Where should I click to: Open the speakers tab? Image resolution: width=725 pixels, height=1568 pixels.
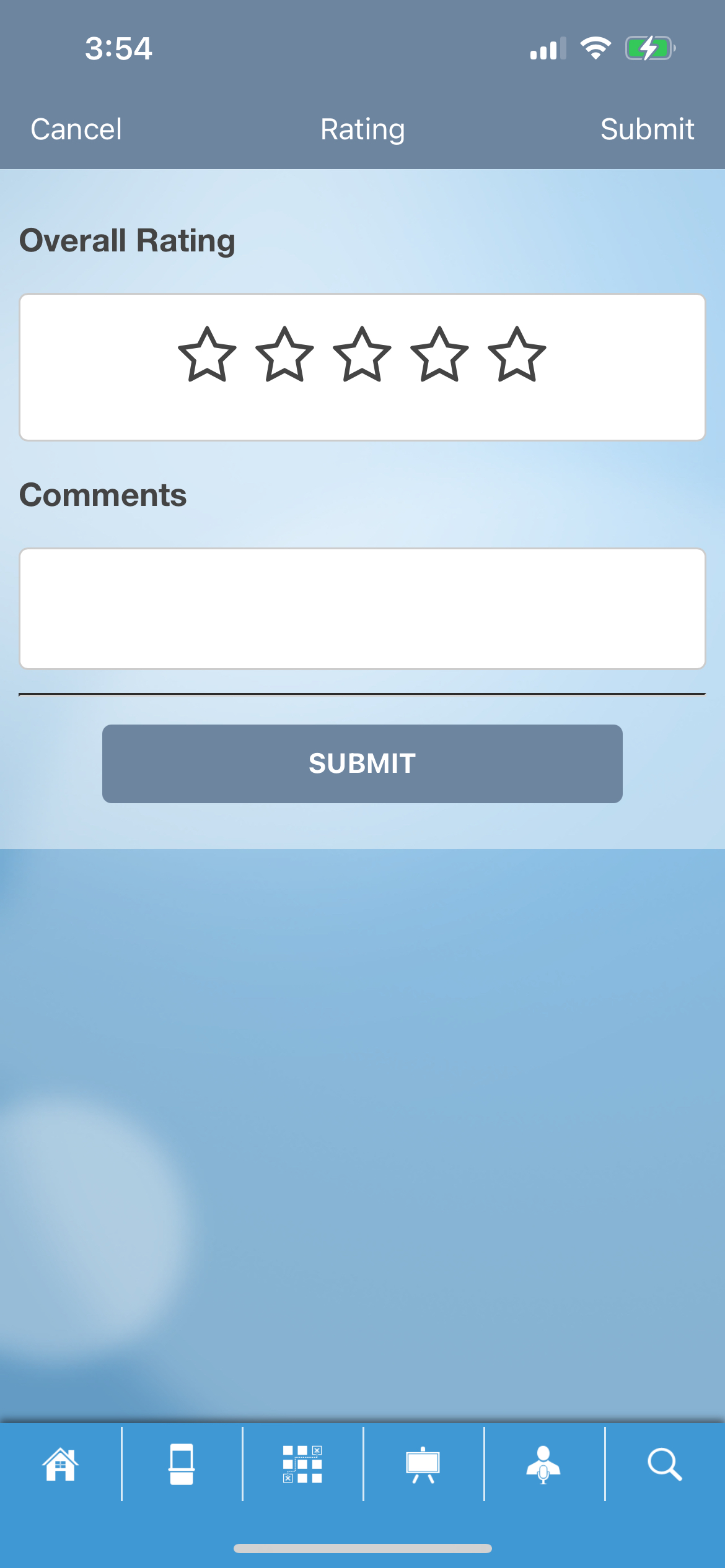tap(543, 1465)
